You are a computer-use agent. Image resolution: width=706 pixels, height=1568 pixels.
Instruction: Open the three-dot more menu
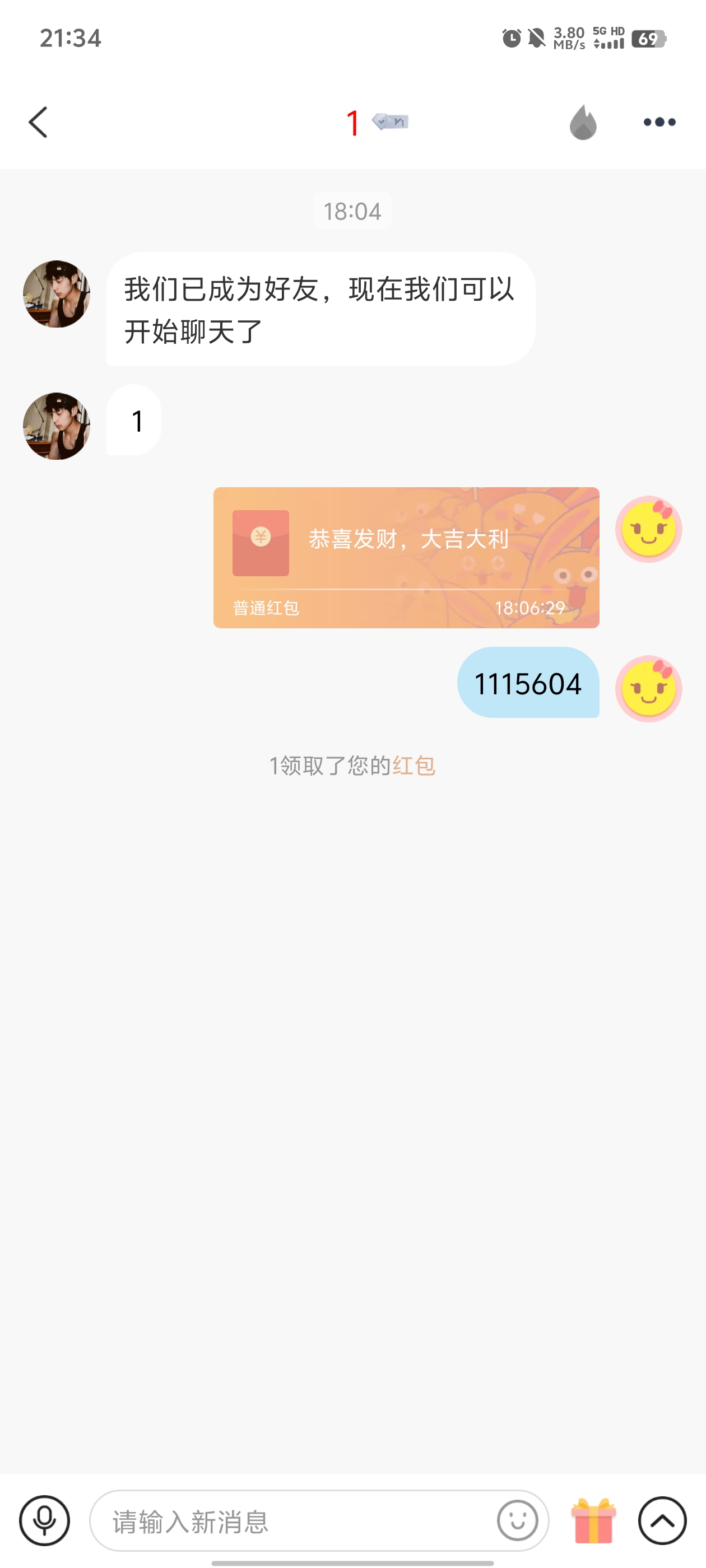[x=659, y=122]
